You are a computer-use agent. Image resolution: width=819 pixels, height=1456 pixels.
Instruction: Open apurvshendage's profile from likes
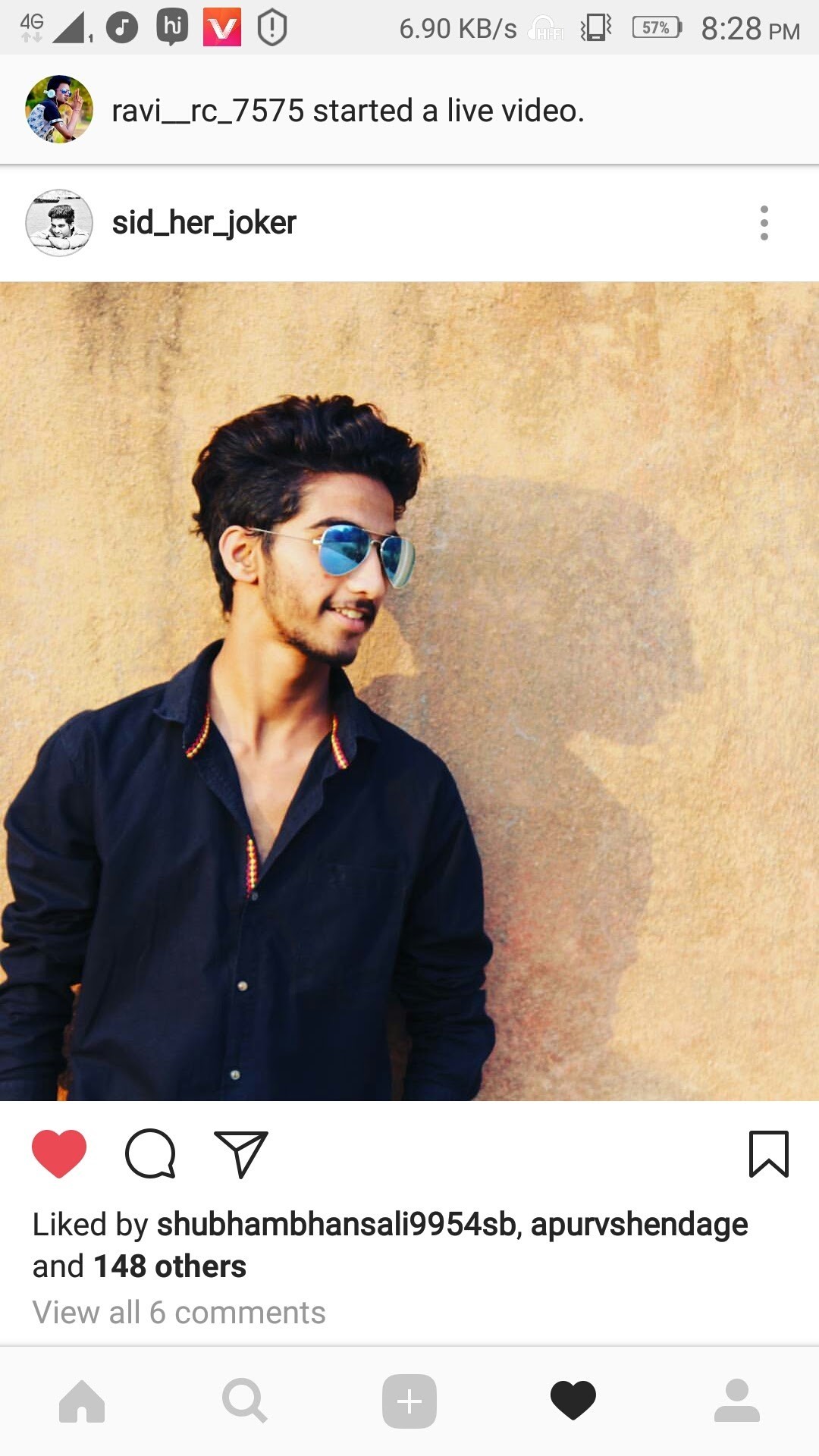coord(639,1225)
